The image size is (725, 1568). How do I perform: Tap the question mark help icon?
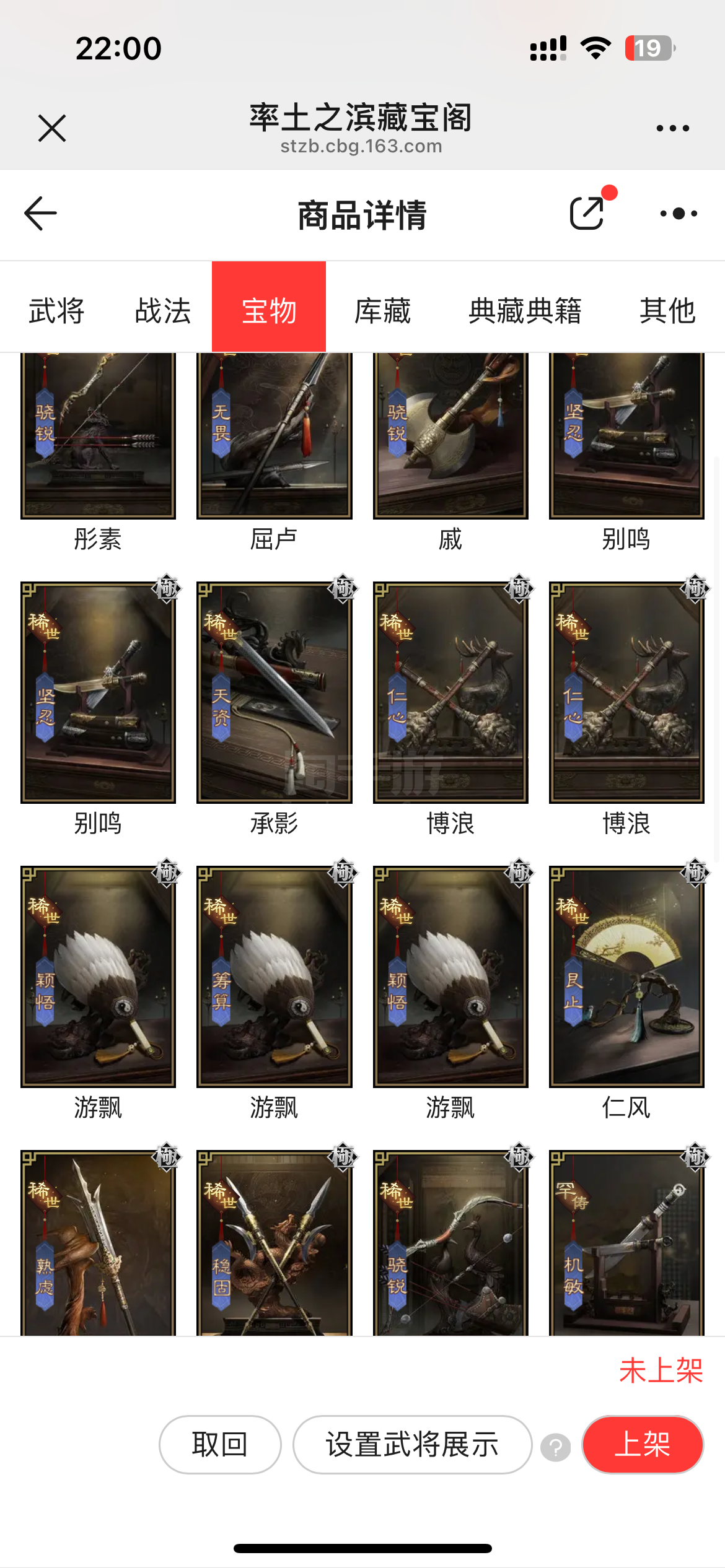(x=555, y=1448)
